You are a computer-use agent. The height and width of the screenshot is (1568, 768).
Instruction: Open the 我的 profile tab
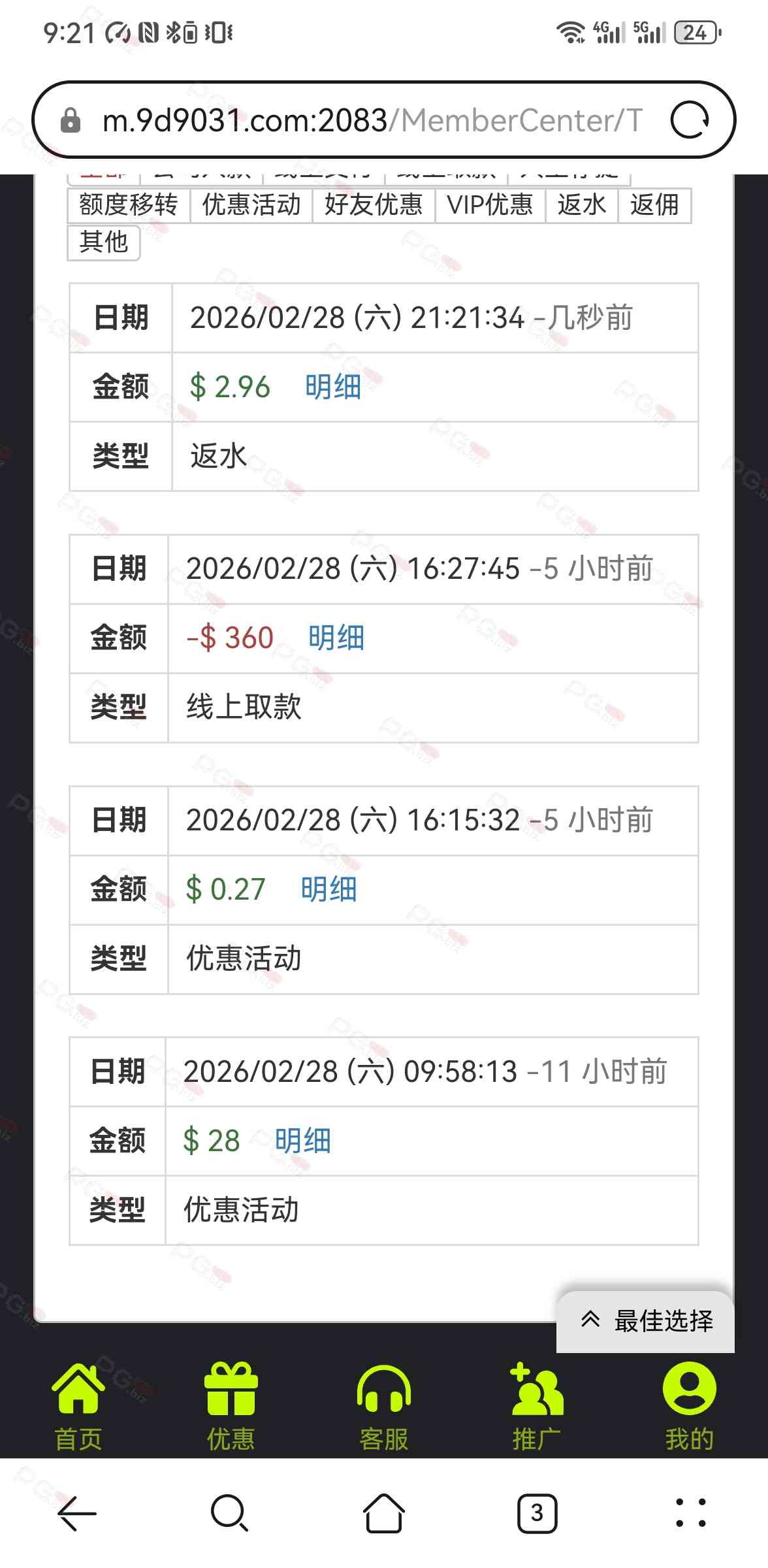pyautogui.click(x=689, y=1406)
